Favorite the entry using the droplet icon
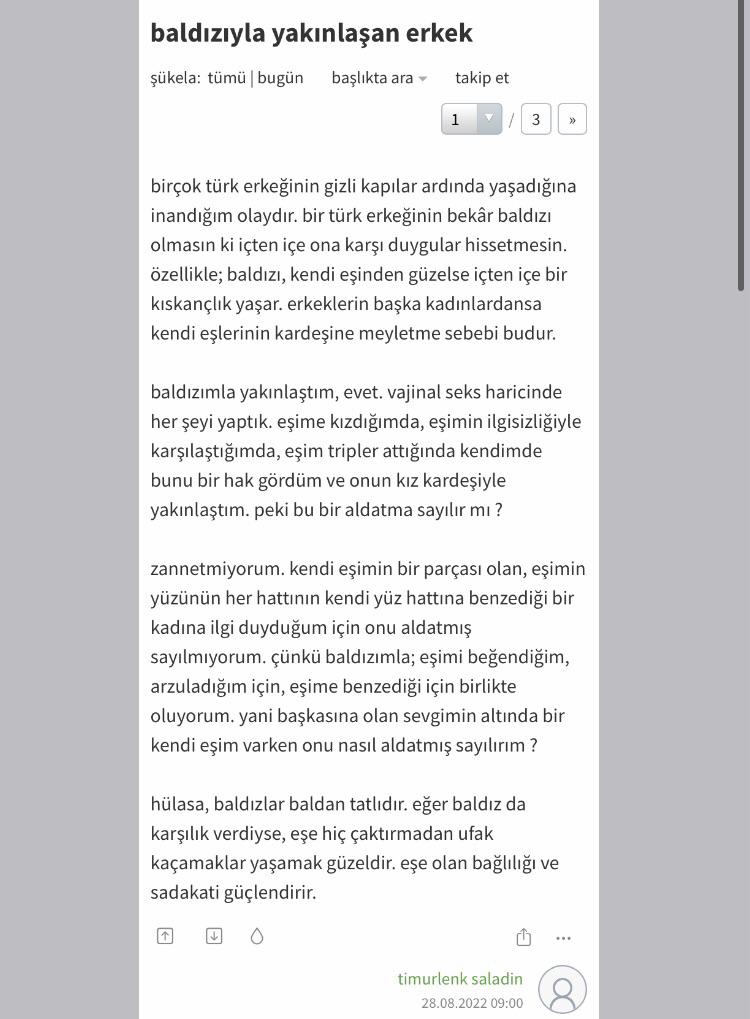 coord(257,936)
